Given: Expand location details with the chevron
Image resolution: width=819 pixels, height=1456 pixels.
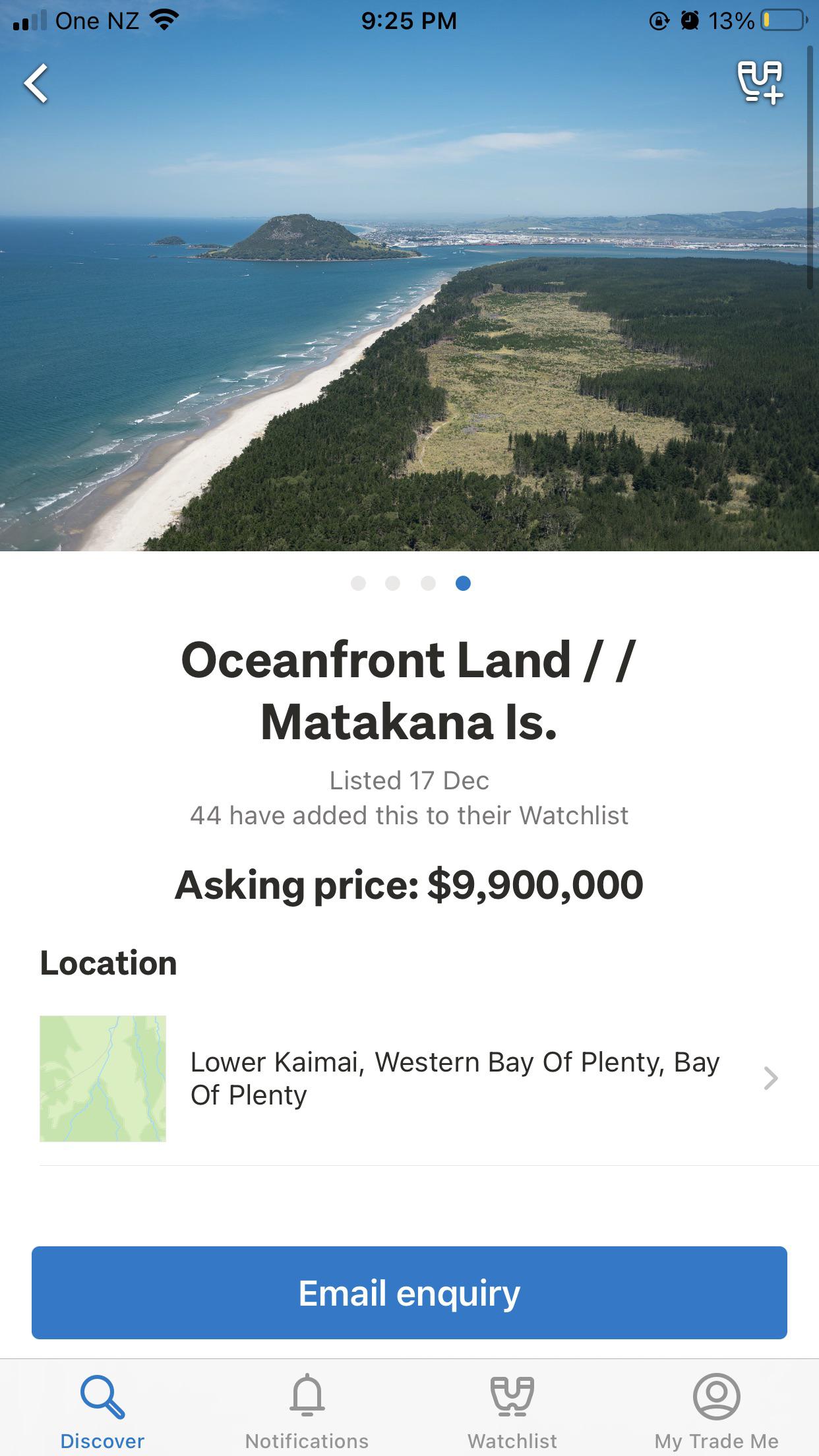Looking at the screenshot, I should click(x=772, y=1078).
